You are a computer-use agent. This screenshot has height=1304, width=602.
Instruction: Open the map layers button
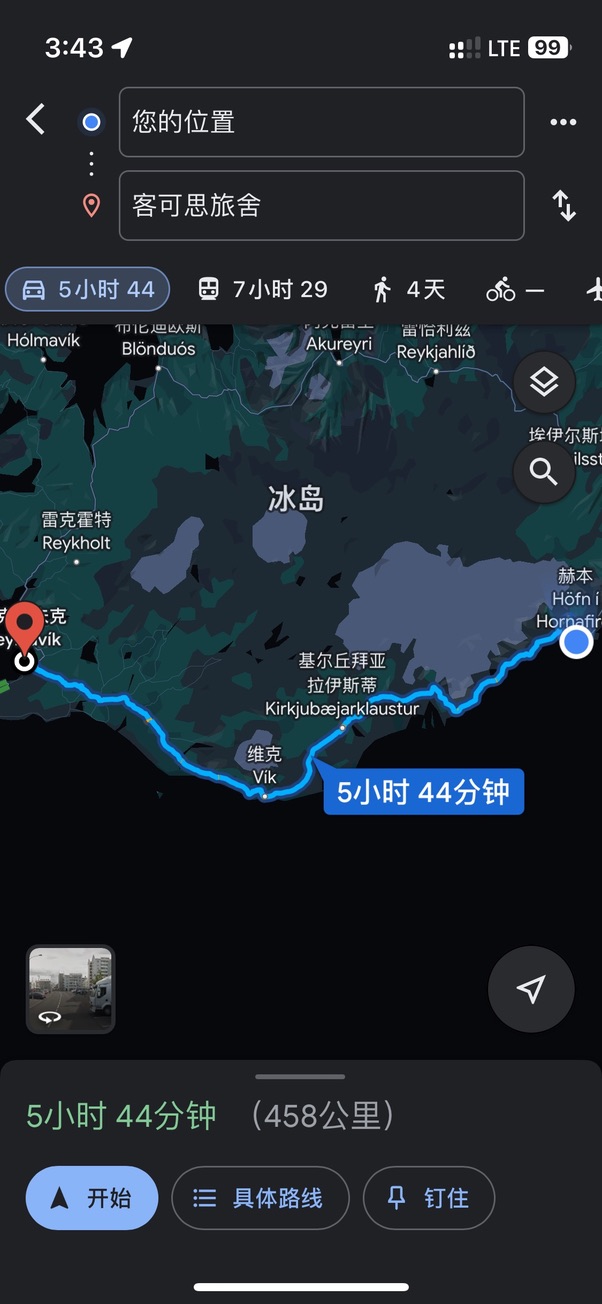pyautogui.click(x=544, y=382)
